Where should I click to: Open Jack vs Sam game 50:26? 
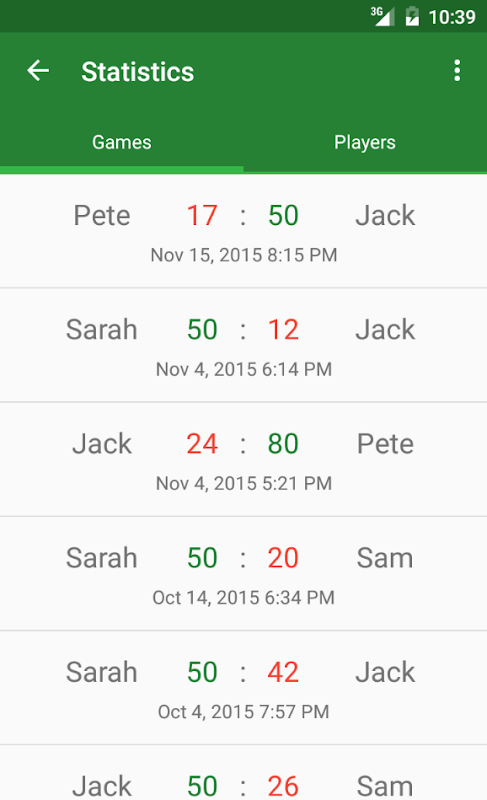pyautogui.click(x=243, y=773)
